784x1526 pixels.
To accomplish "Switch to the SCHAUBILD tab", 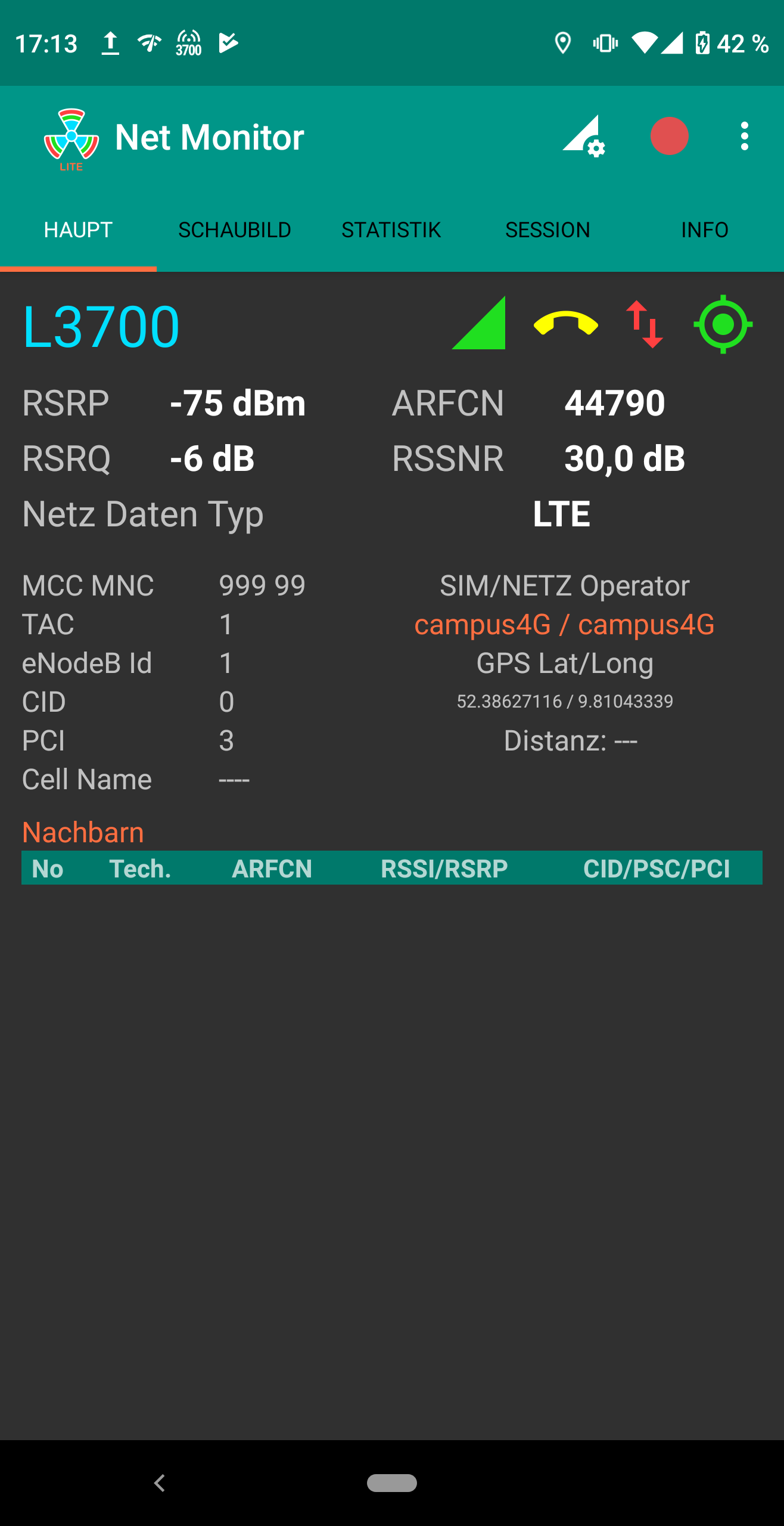I will pyautogui.click(x=235, y=230).
